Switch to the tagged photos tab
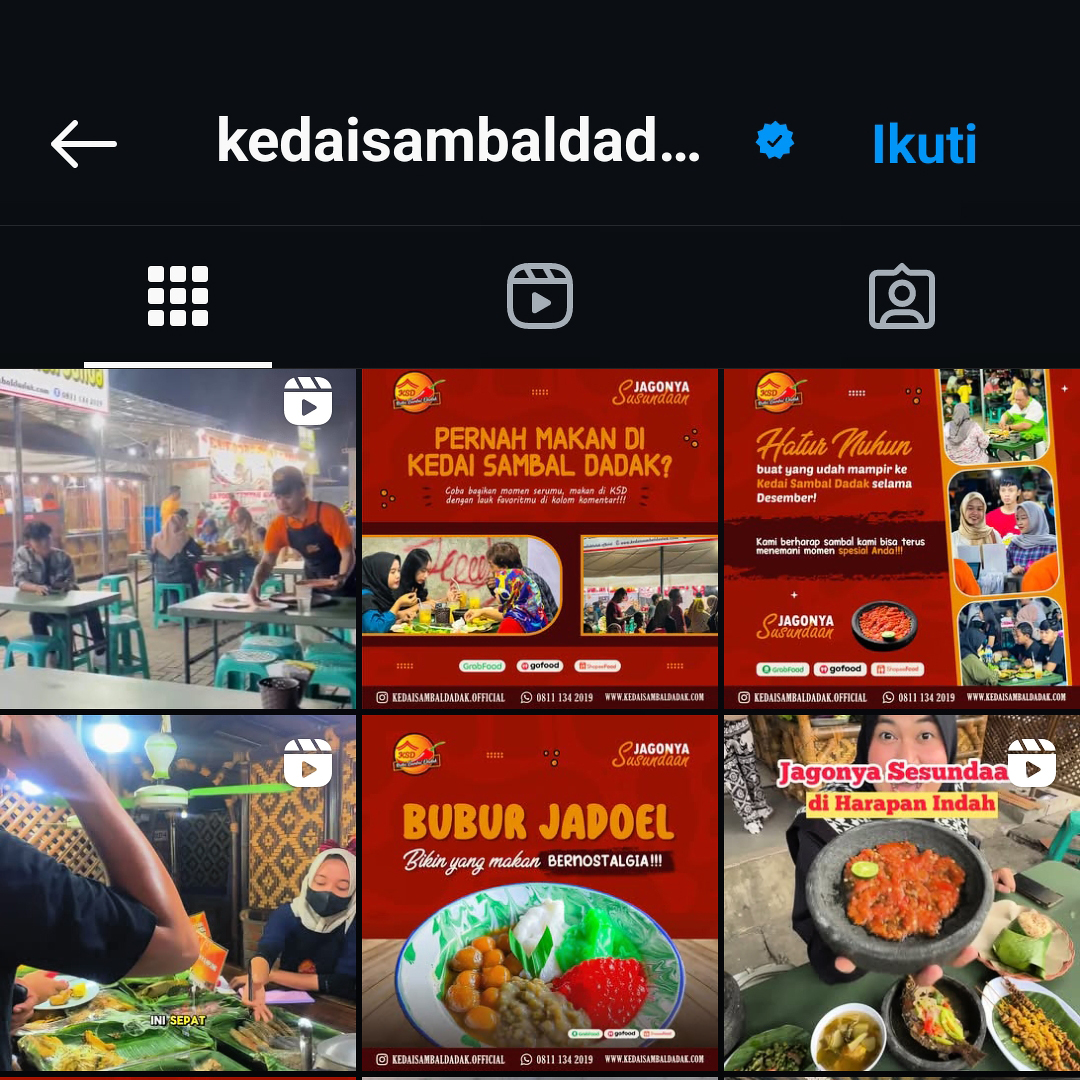This screenshot has height=1080, width=1080. 902,296
